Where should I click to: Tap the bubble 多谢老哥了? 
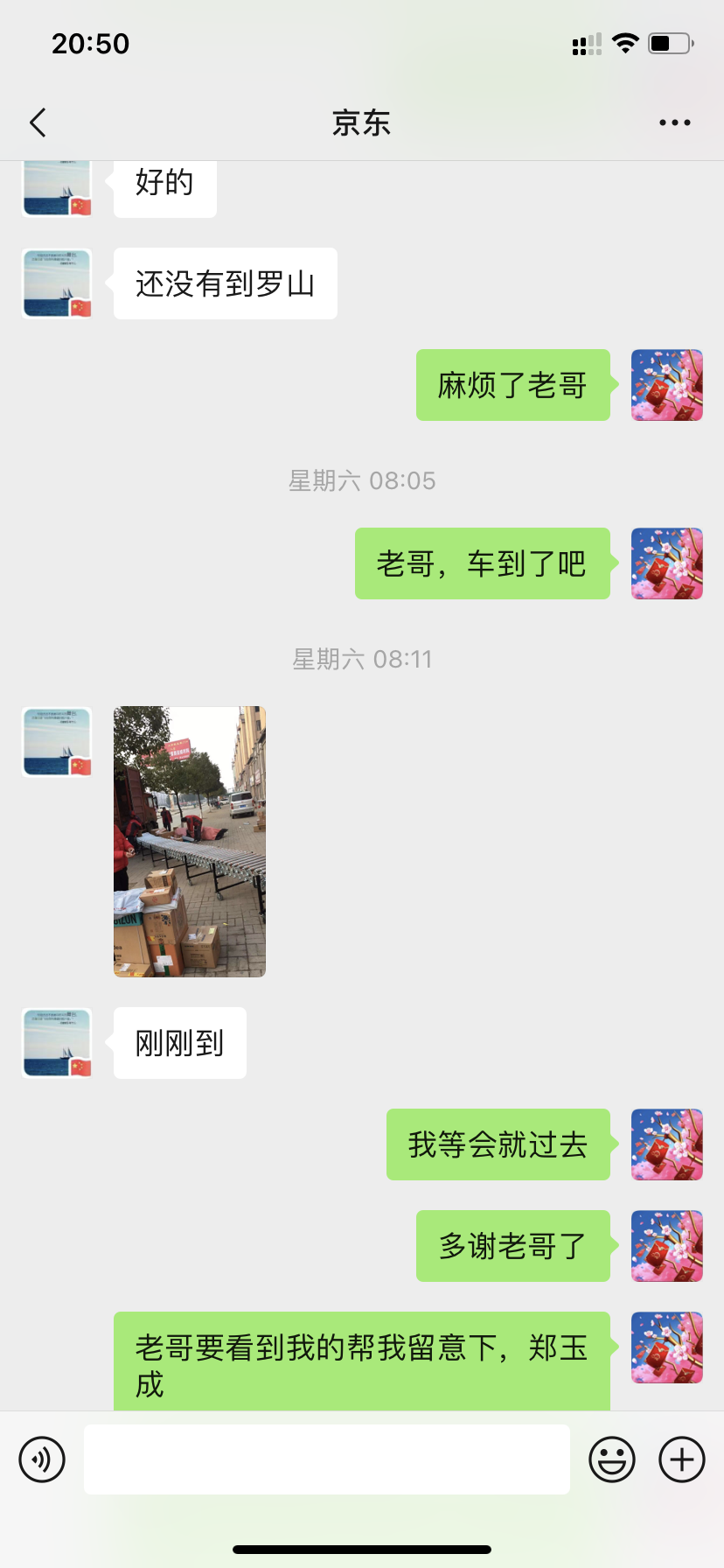click(x=512, y=1246)
